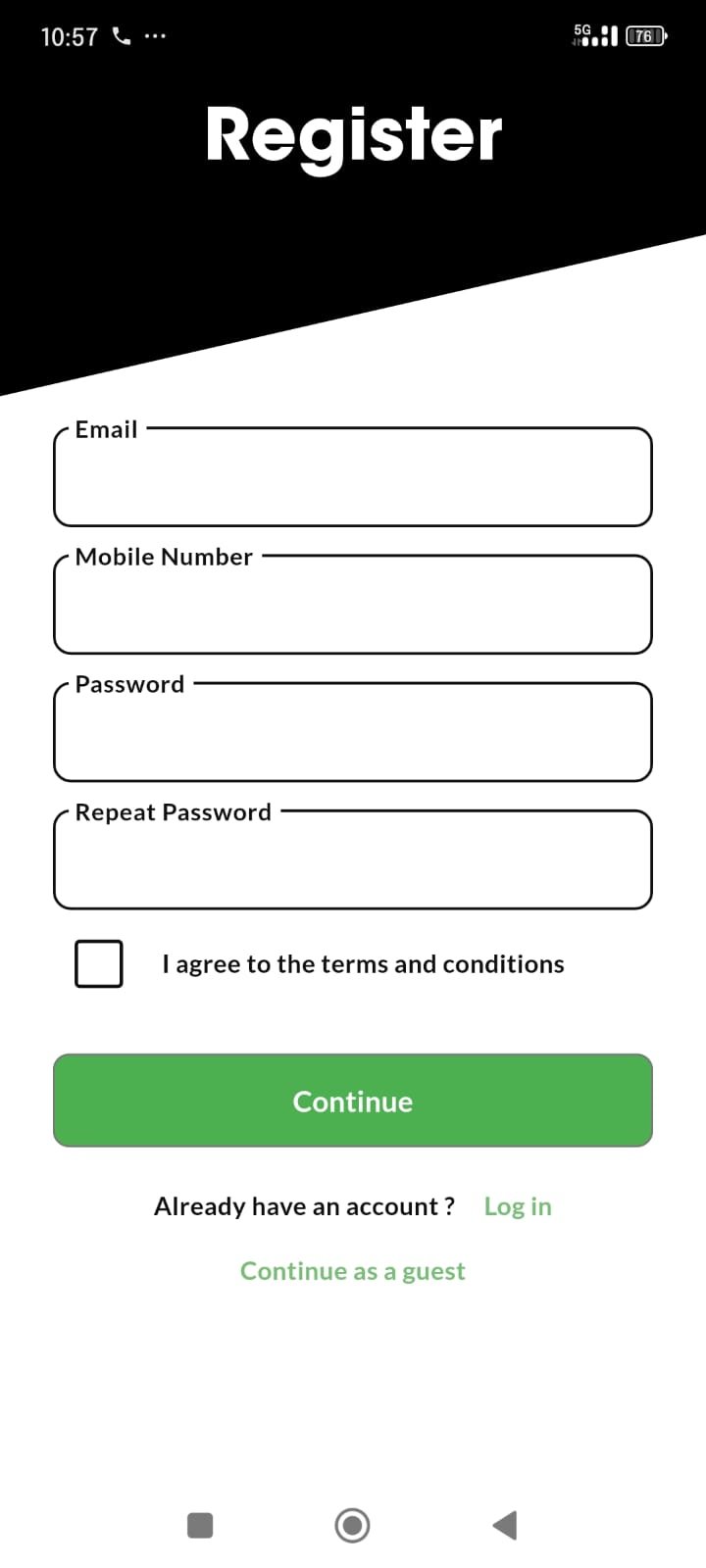The height and width of the screenshot is (1568, 706).
Task: Check the terms and conditions box
Action: coord(99,963)
